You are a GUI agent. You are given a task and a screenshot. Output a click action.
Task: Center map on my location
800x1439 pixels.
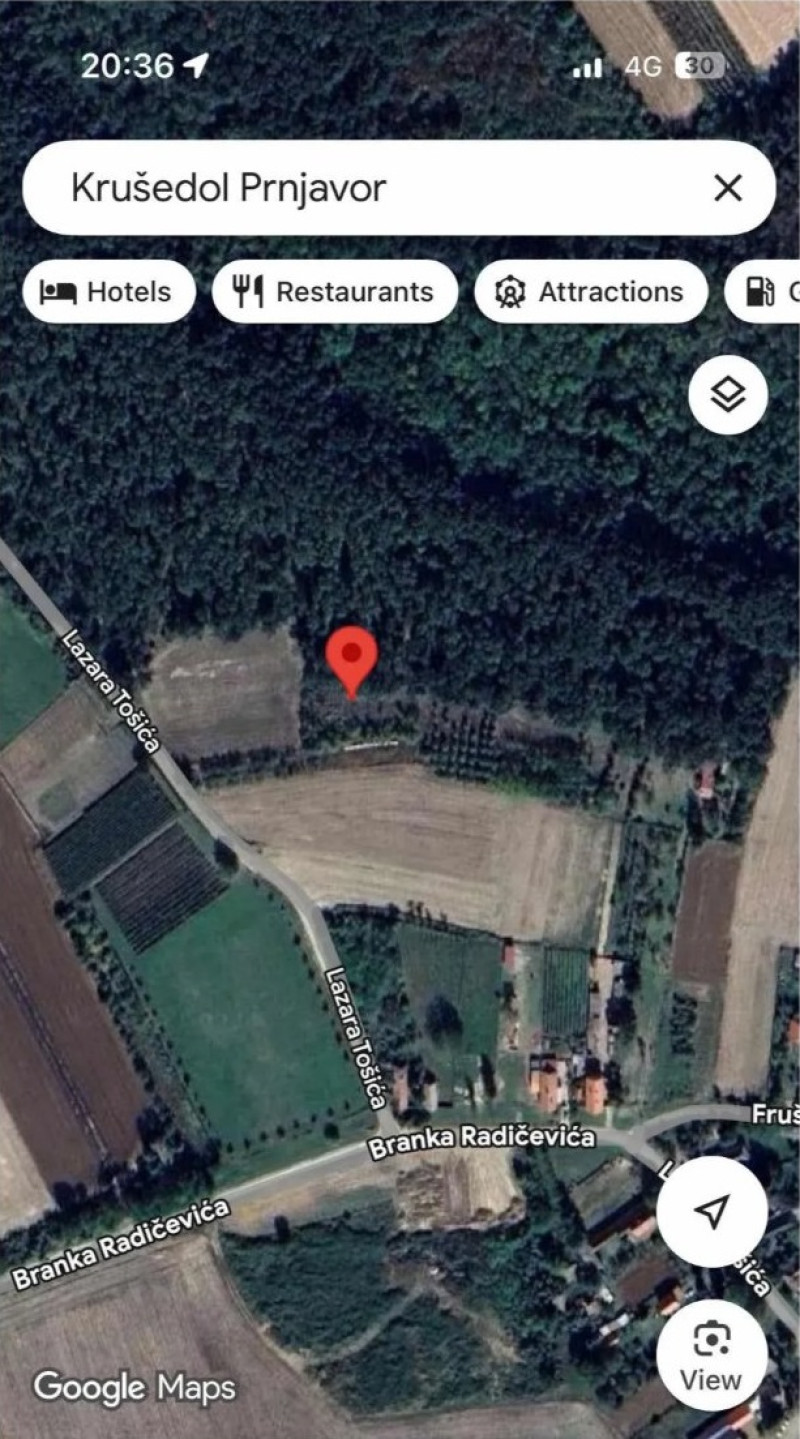[x=711, y=1212]
